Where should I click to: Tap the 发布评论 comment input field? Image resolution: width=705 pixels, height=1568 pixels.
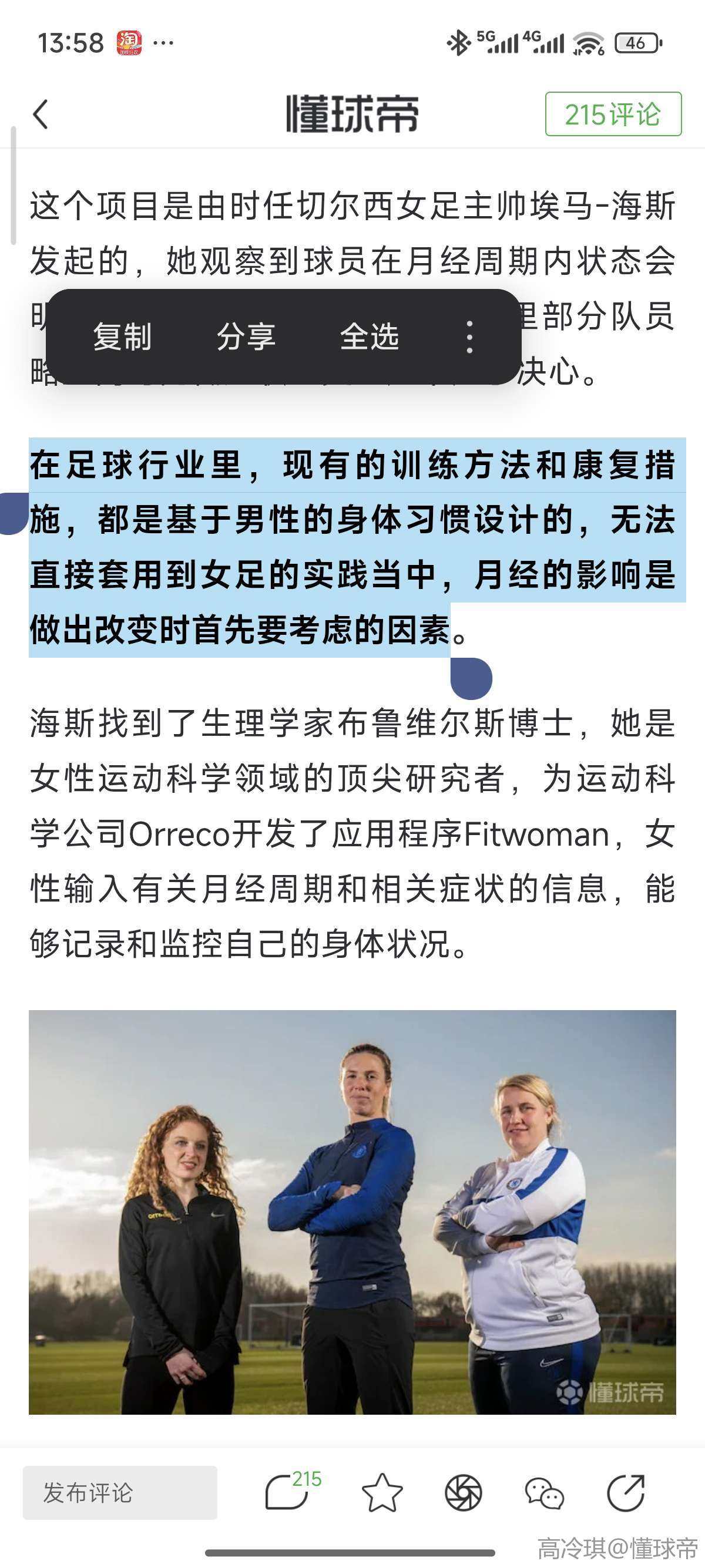[x=120, y=1492]
